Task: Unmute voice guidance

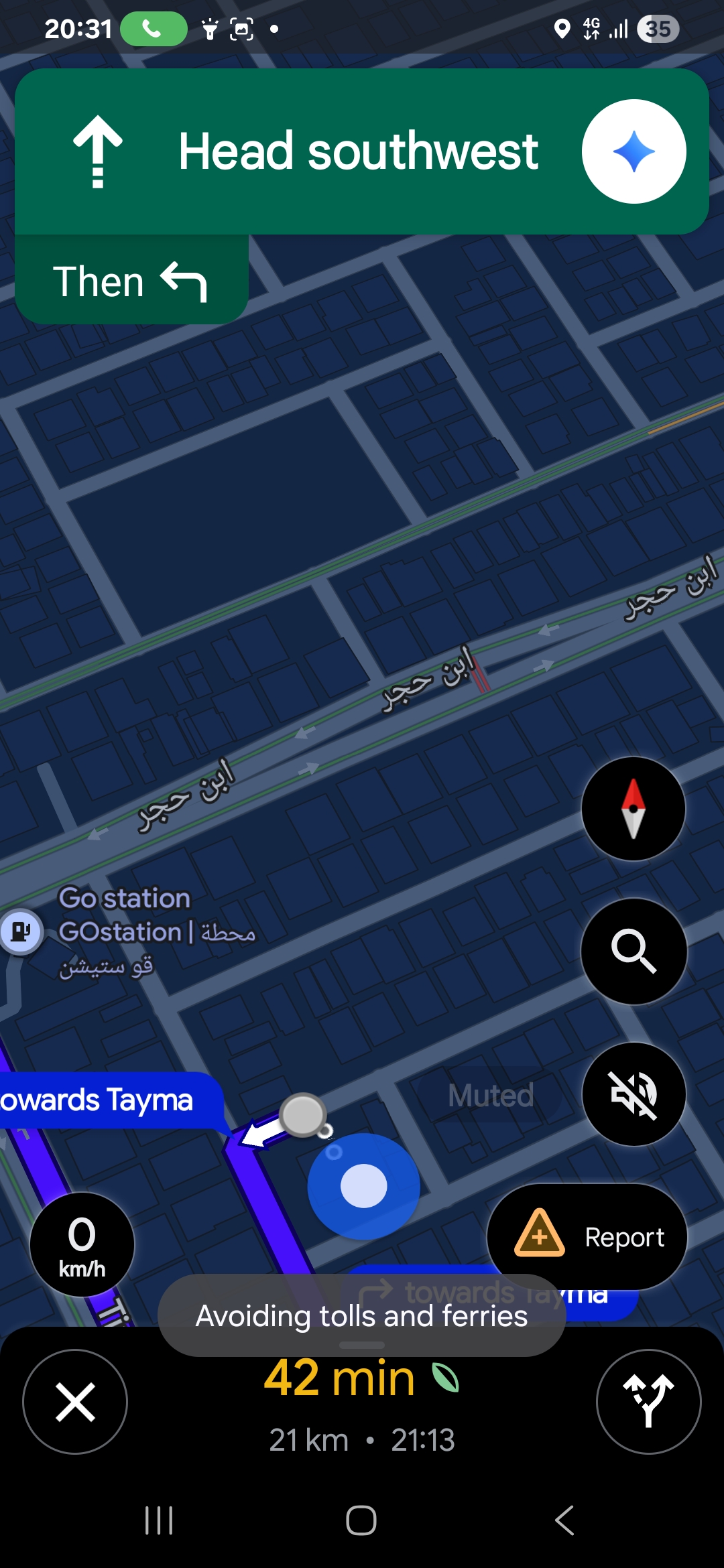Action: tap(633, 1094)
